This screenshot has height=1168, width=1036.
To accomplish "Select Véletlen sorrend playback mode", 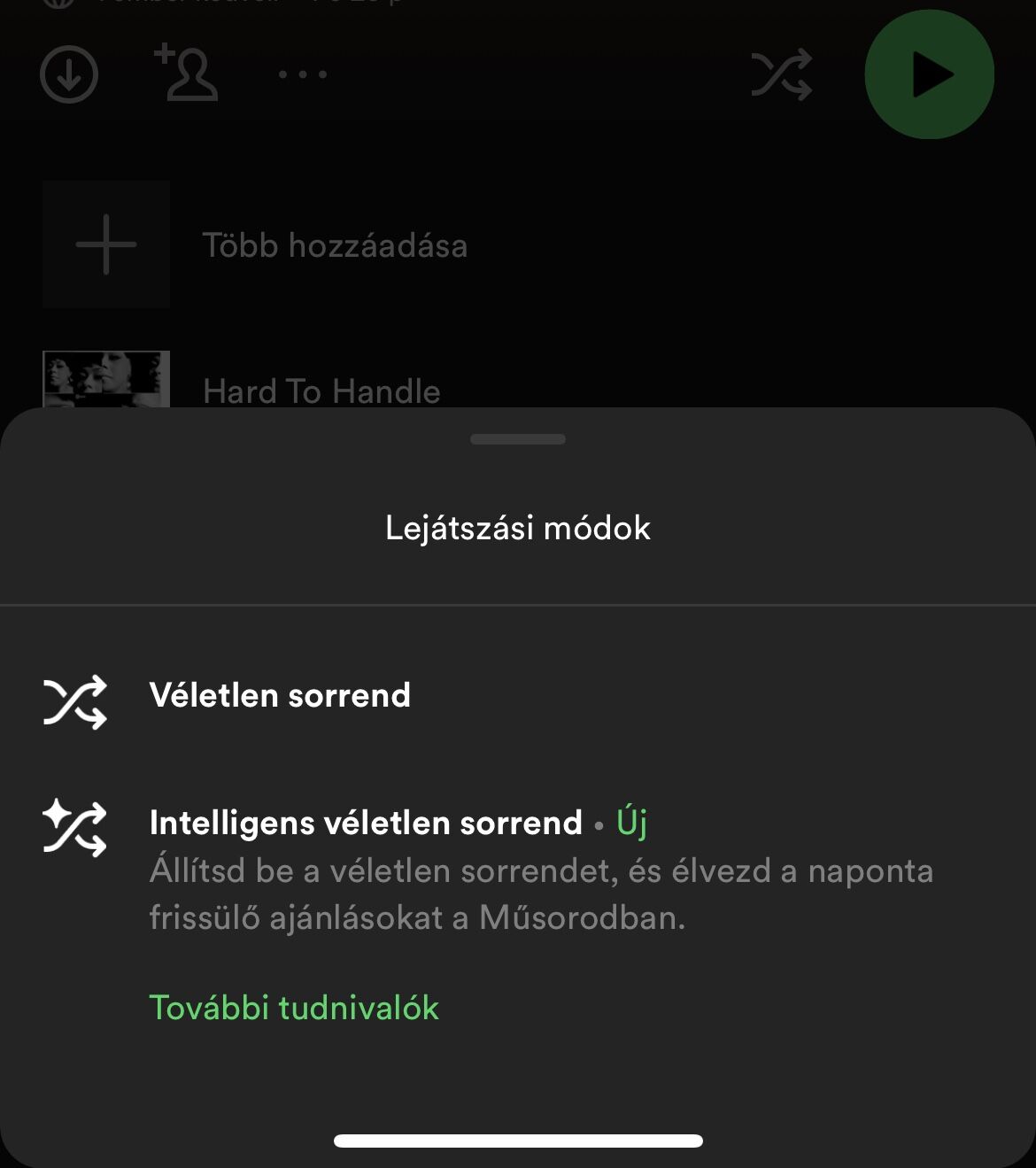I will [x=279, y=697].
